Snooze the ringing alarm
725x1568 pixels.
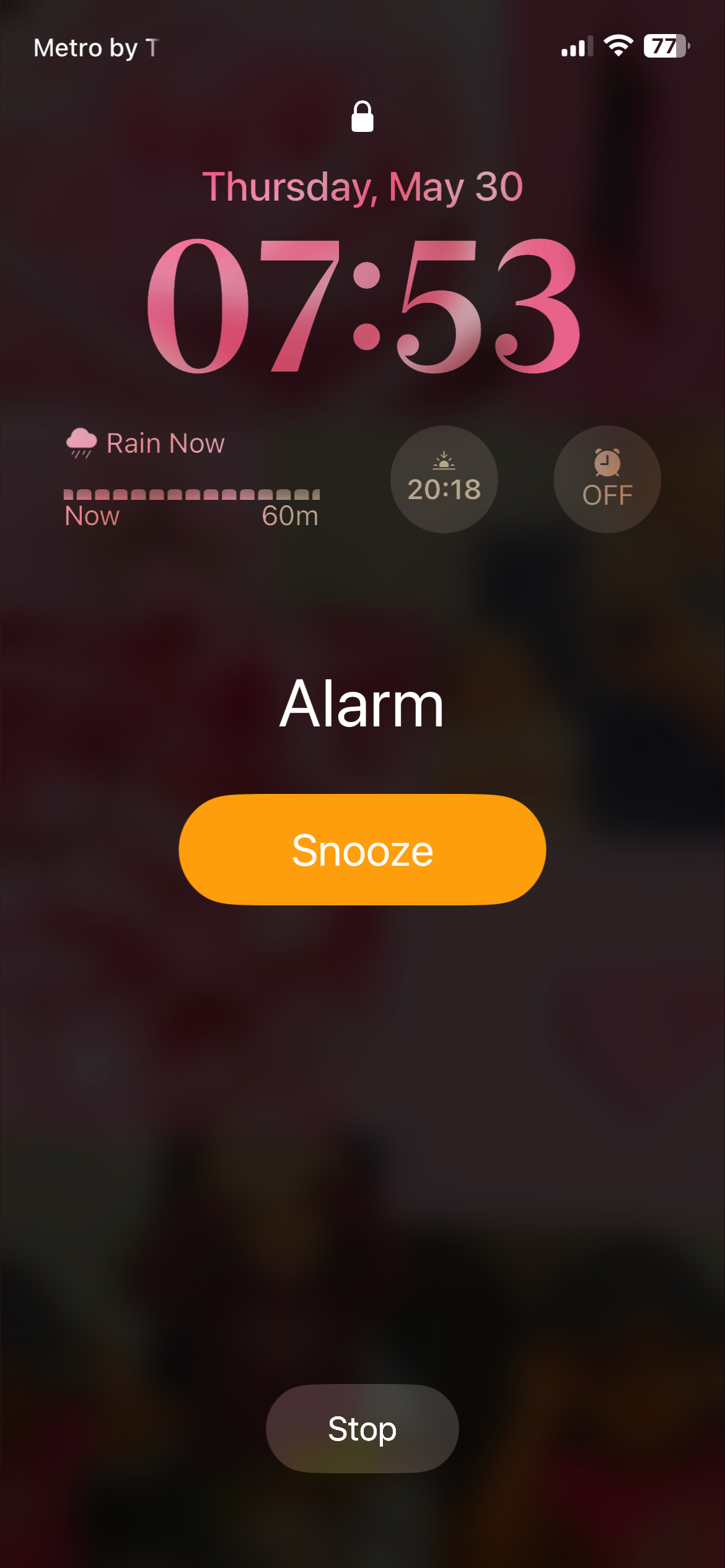pos(362,850)
